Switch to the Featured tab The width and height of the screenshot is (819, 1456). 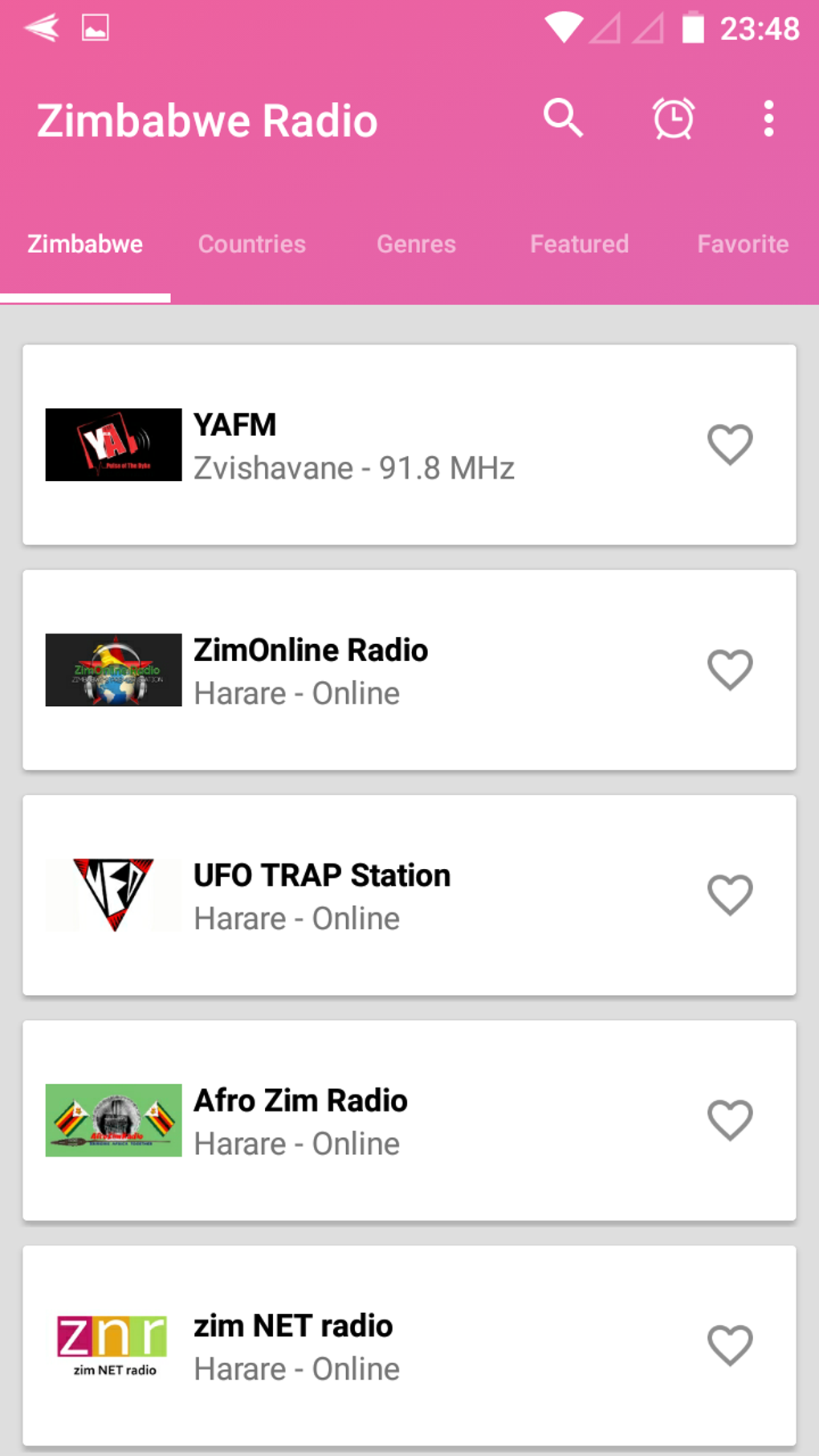(579, 244)
